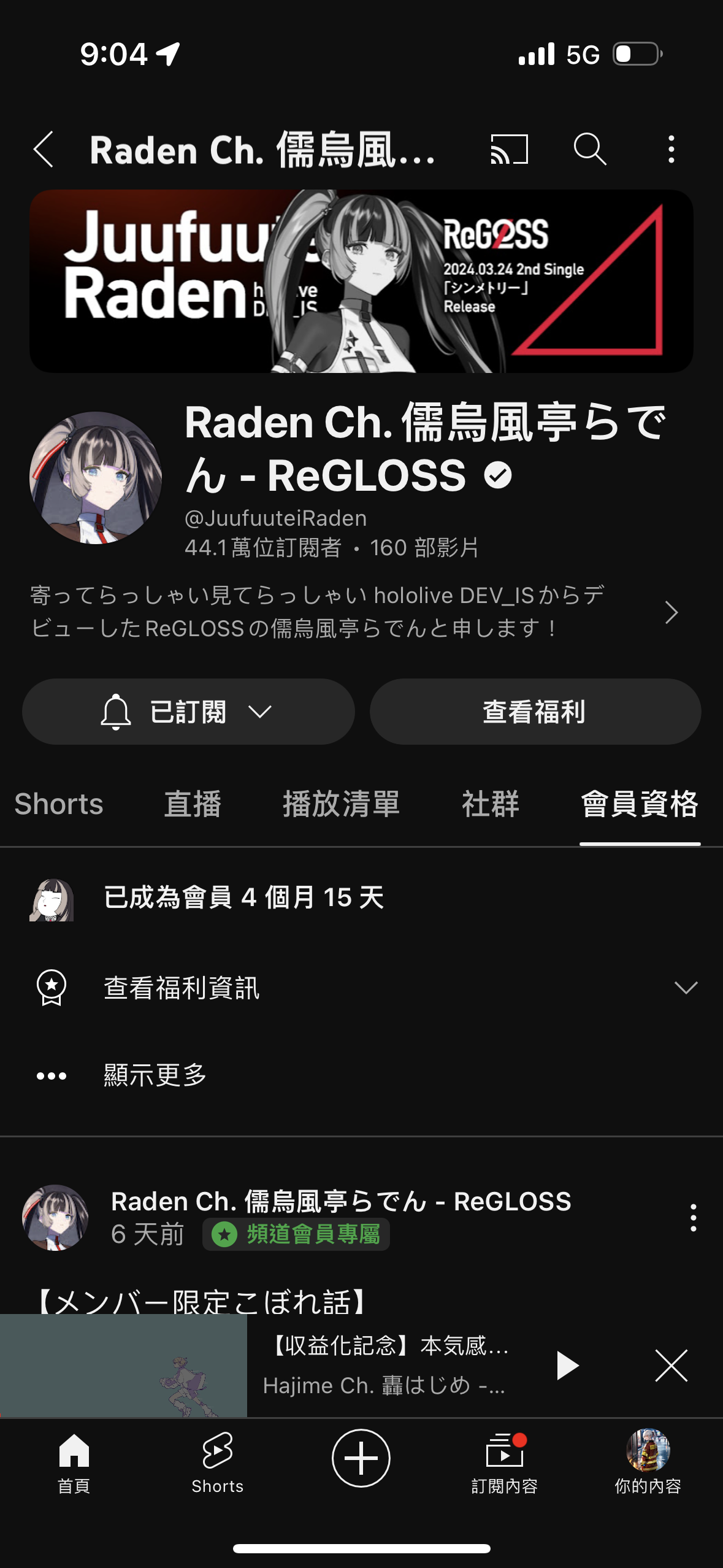Open the 已訂閱 subscription options
Screen dimensions: 723x1568
(x=188, y=712)
